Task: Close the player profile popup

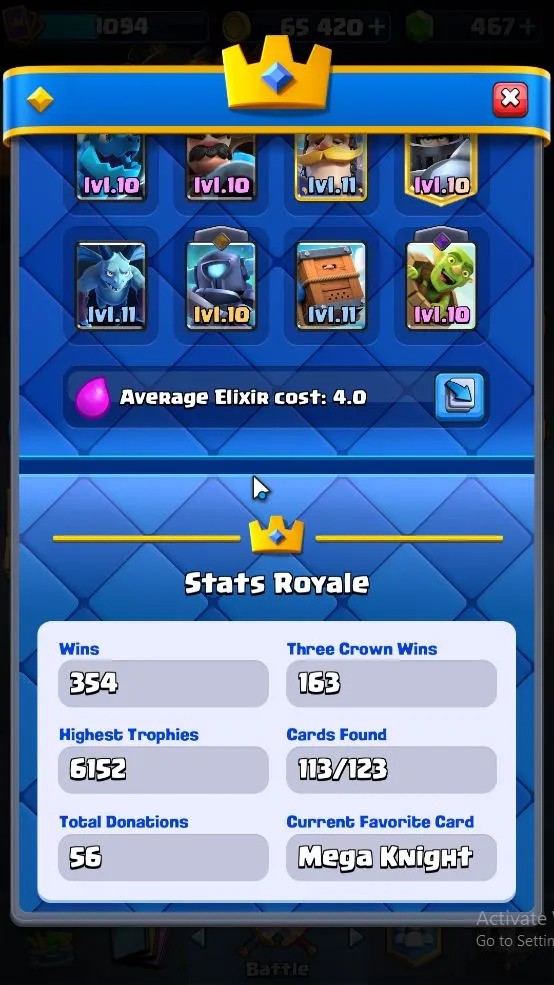Action: (x=510, y=99)
